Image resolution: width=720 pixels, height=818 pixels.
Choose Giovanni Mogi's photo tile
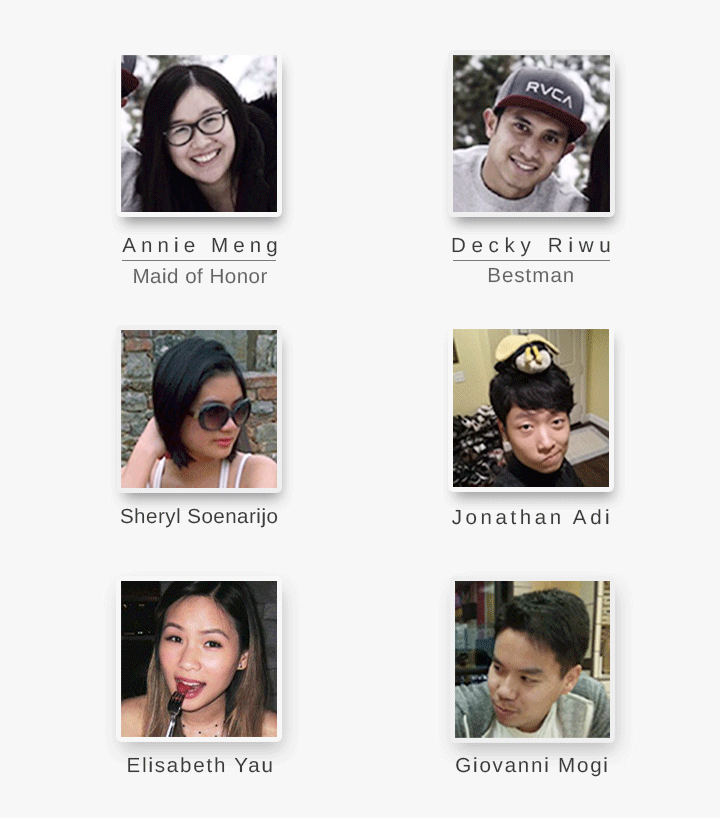coord(531,659)
